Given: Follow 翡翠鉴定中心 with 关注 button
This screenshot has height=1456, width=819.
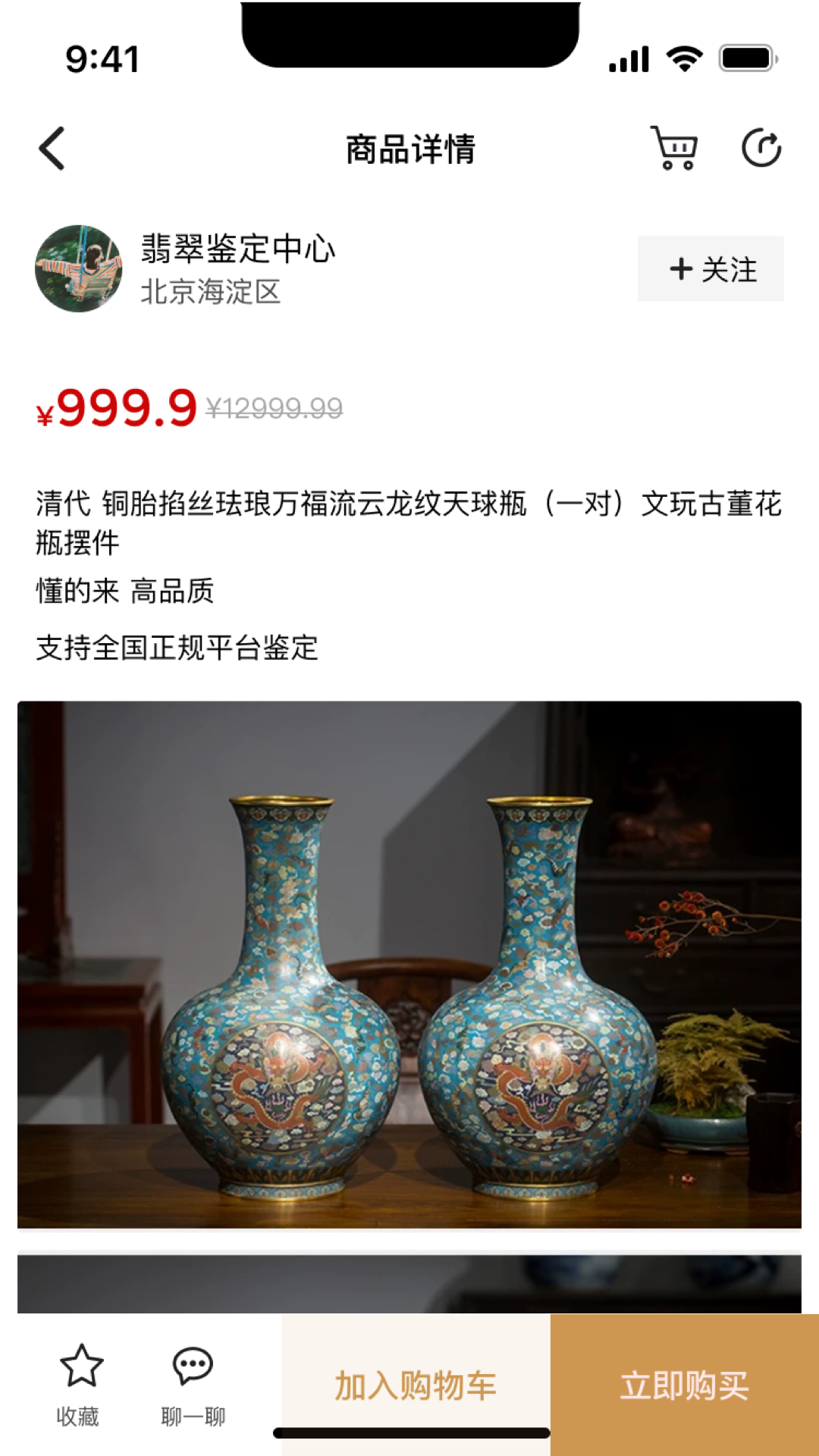Looking at the screenshot, I should [x=711, y=269].
